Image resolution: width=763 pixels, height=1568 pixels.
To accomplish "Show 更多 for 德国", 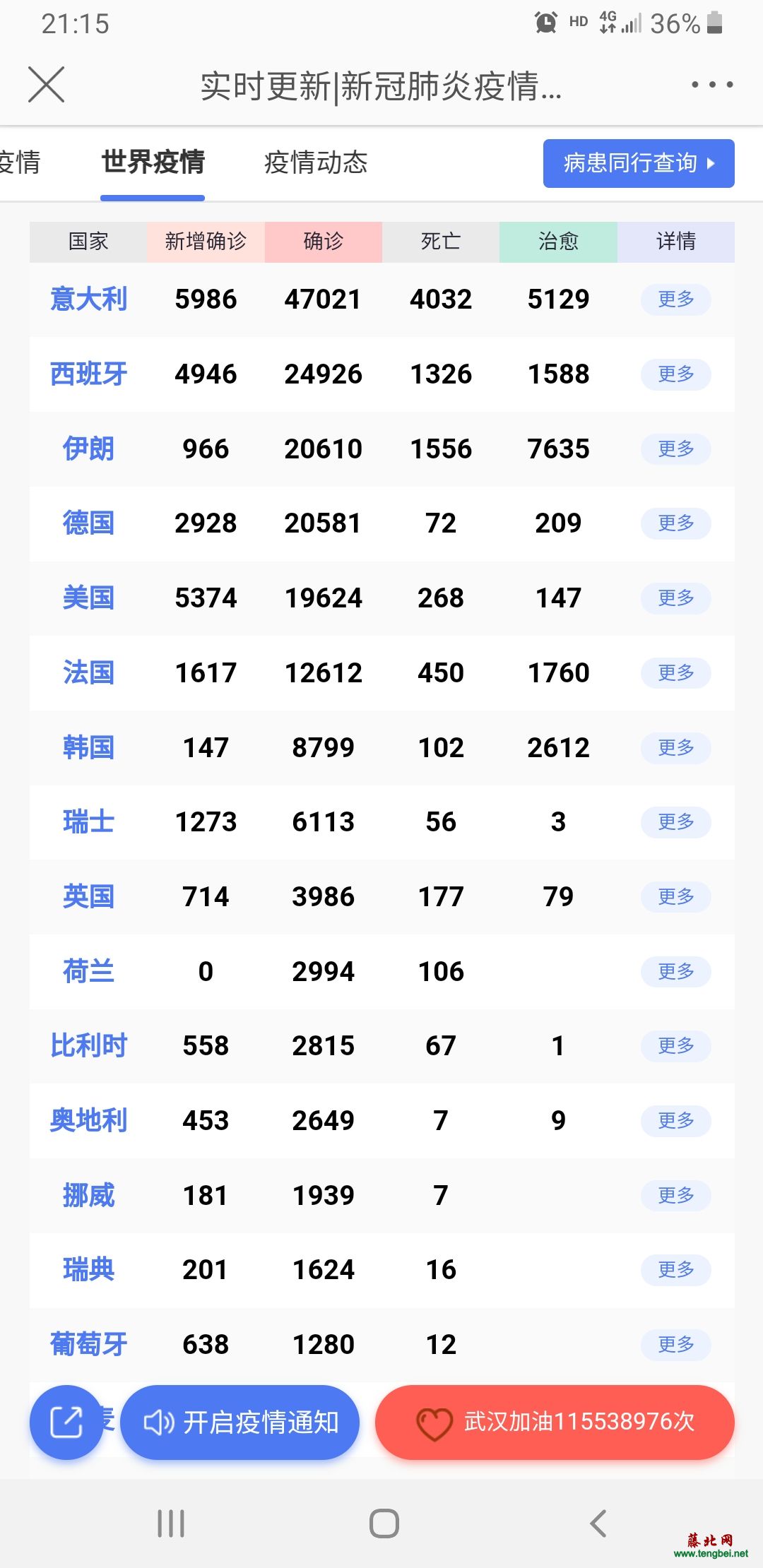I will 675,523.
